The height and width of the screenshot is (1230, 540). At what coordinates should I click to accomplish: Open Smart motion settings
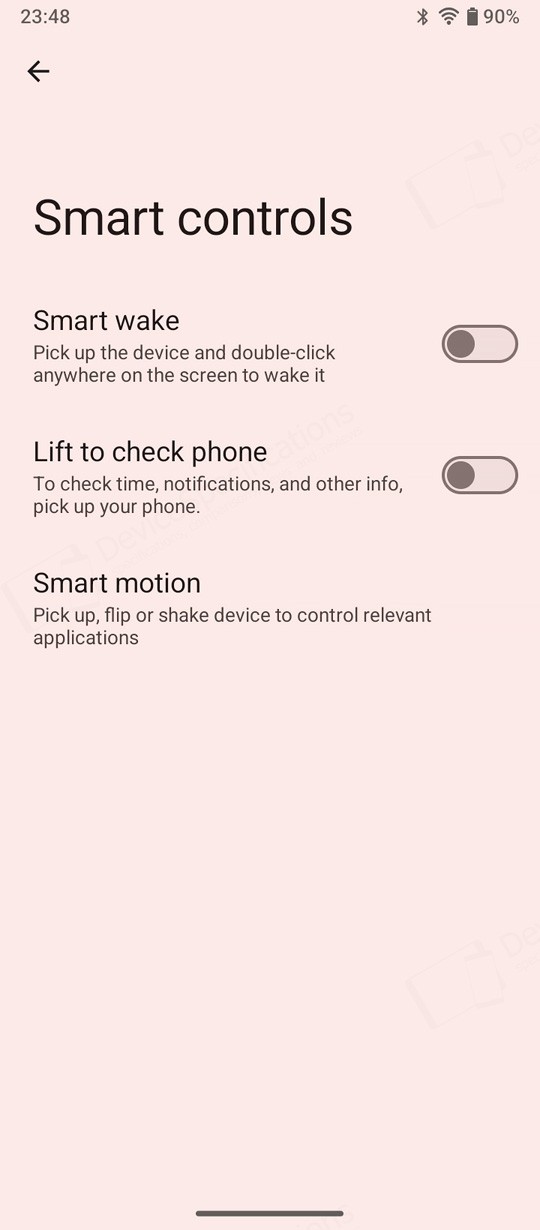point(270,609)
